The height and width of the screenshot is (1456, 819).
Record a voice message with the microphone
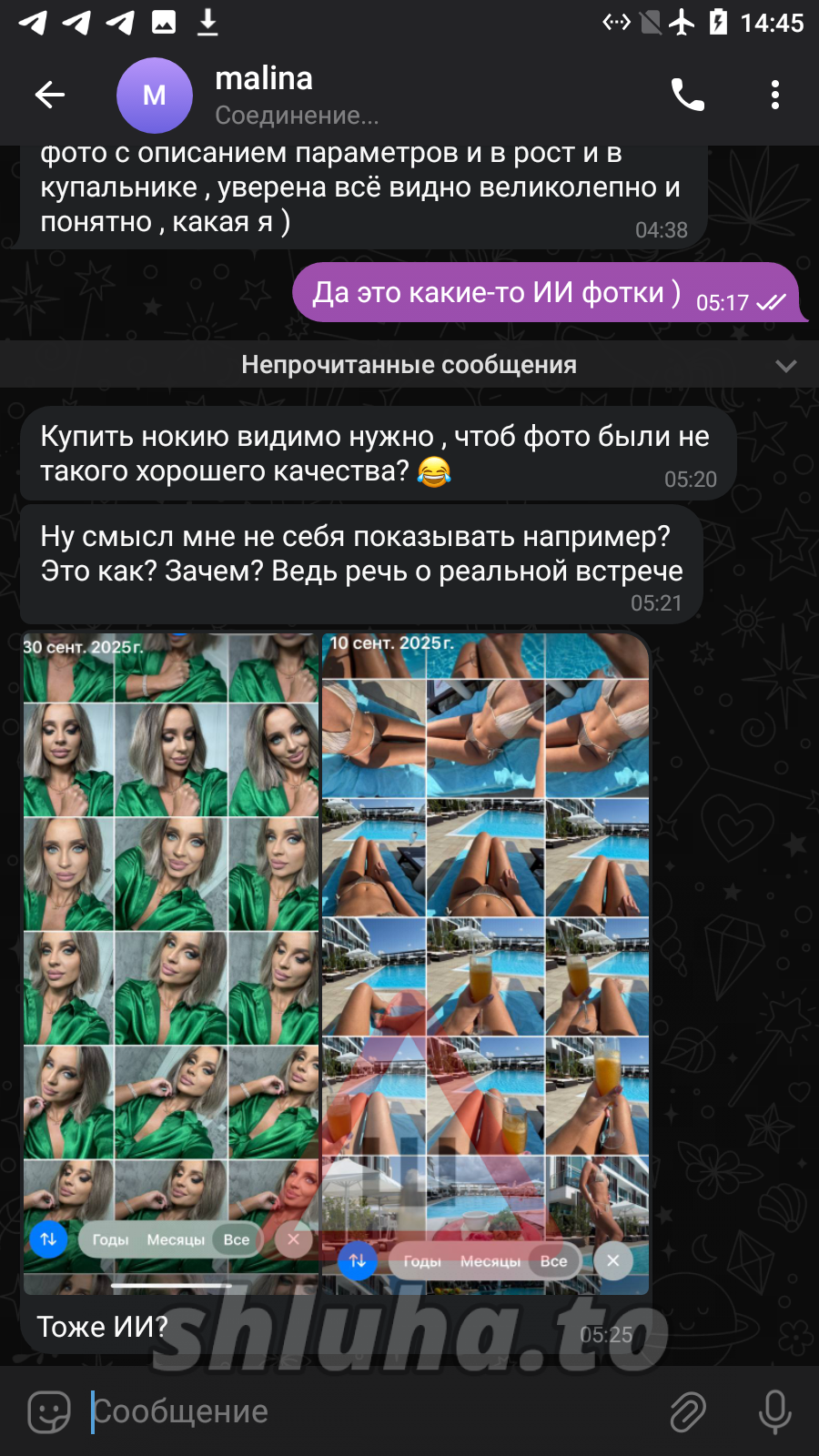774,1411
